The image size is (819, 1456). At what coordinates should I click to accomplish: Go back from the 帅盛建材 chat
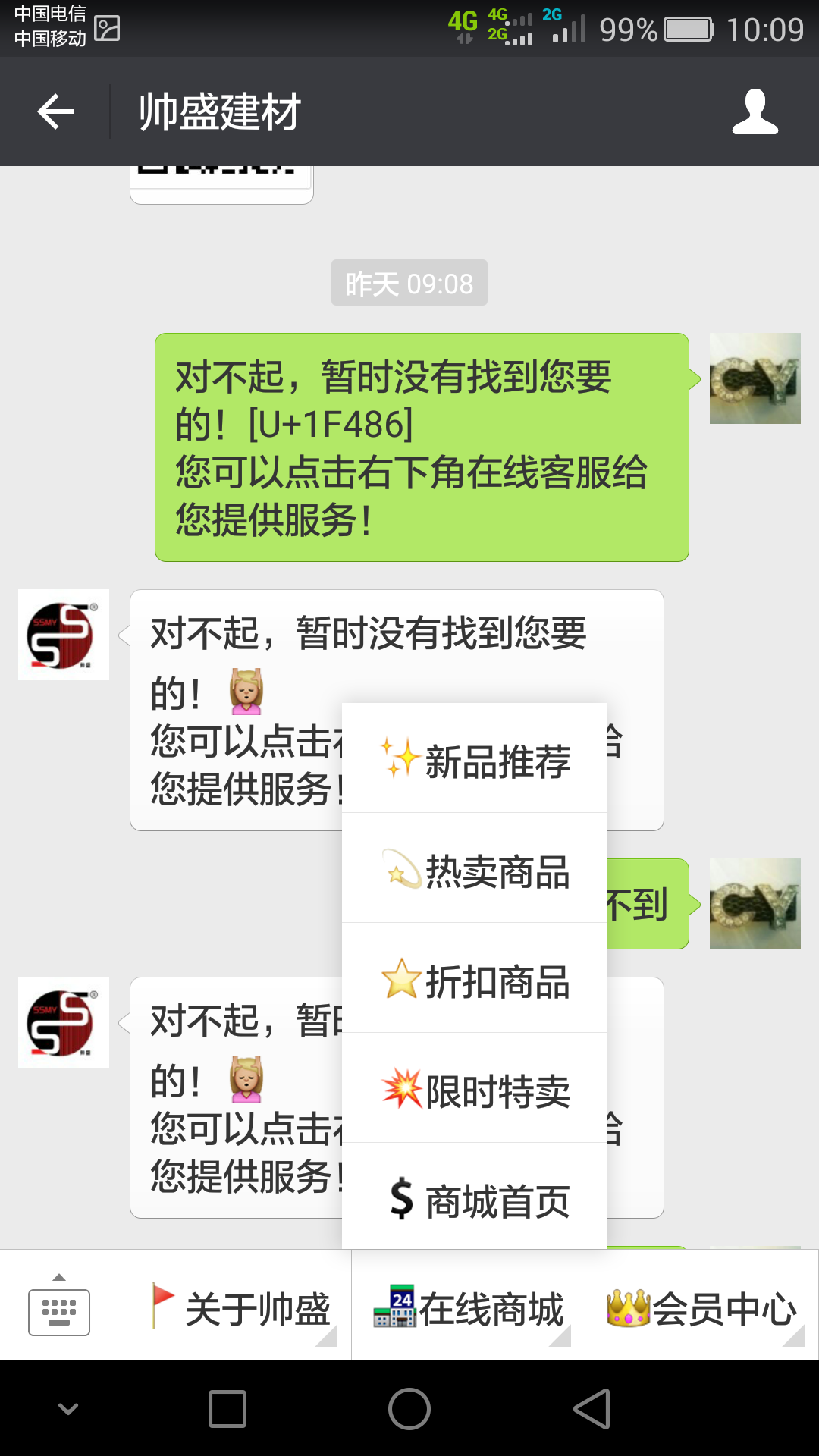55,112
